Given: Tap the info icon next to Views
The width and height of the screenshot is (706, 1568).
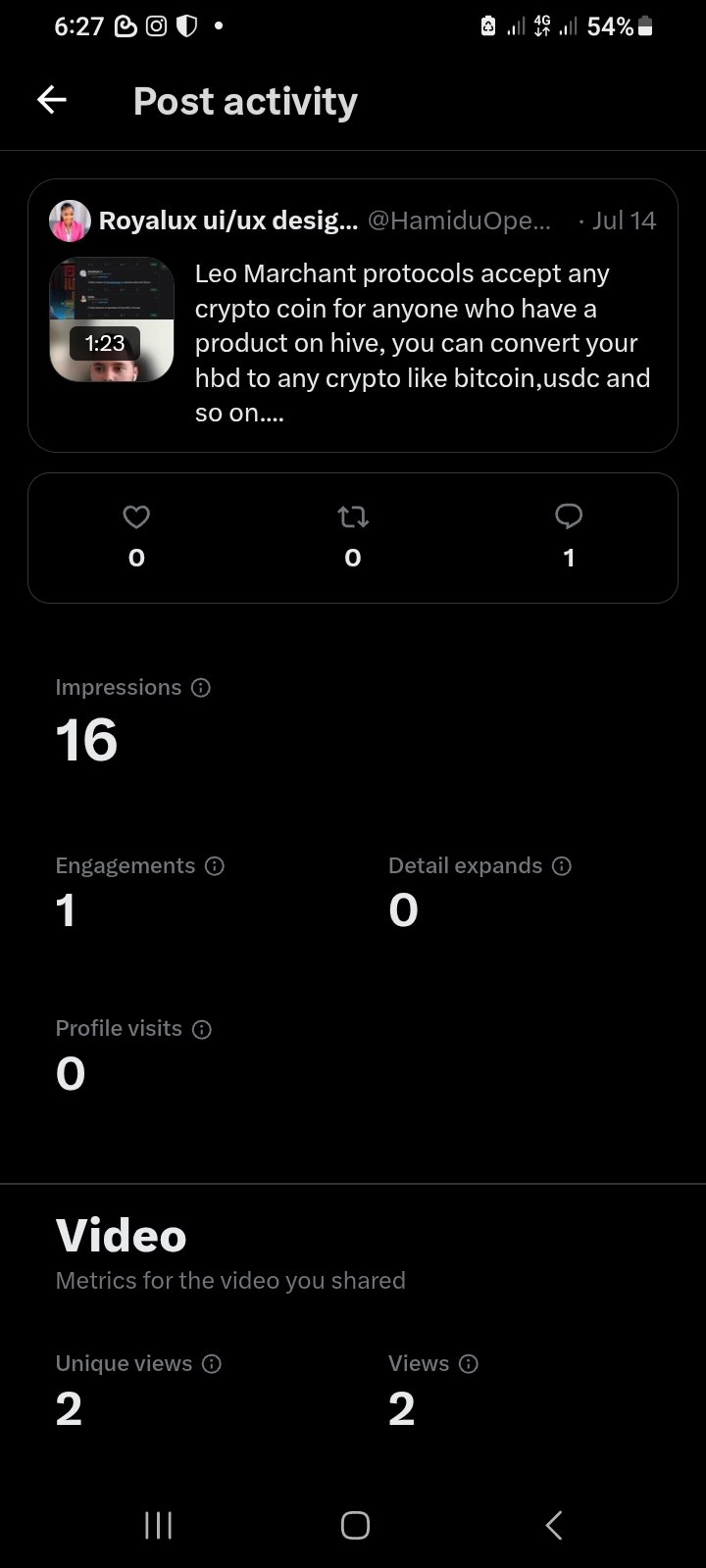Looking at the screenshot, I should coord(469,1364).
